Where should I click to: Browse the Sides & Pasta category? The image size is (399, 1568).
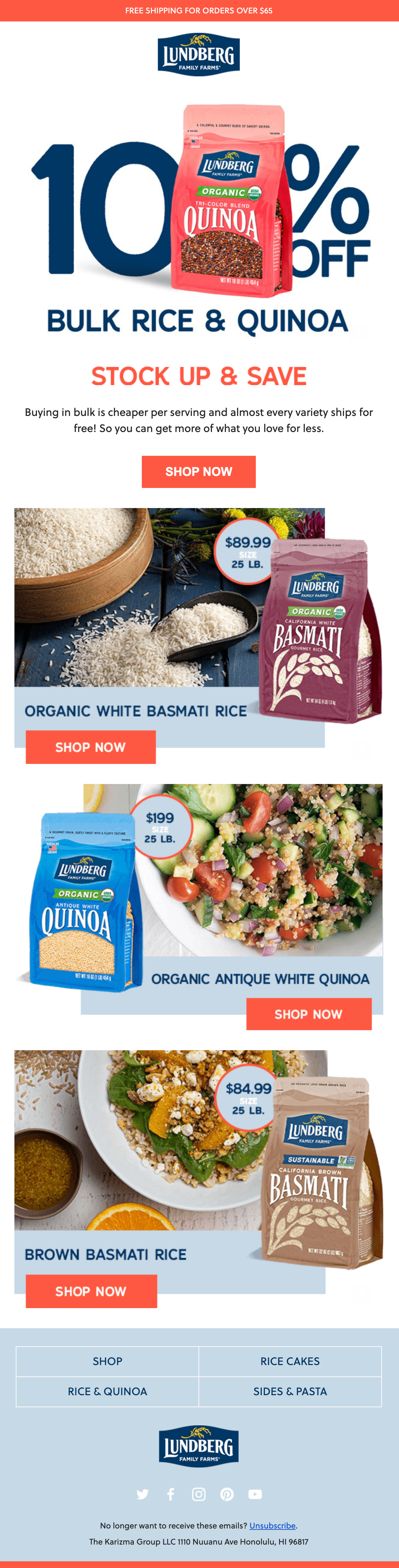(x=290, y=1392)
